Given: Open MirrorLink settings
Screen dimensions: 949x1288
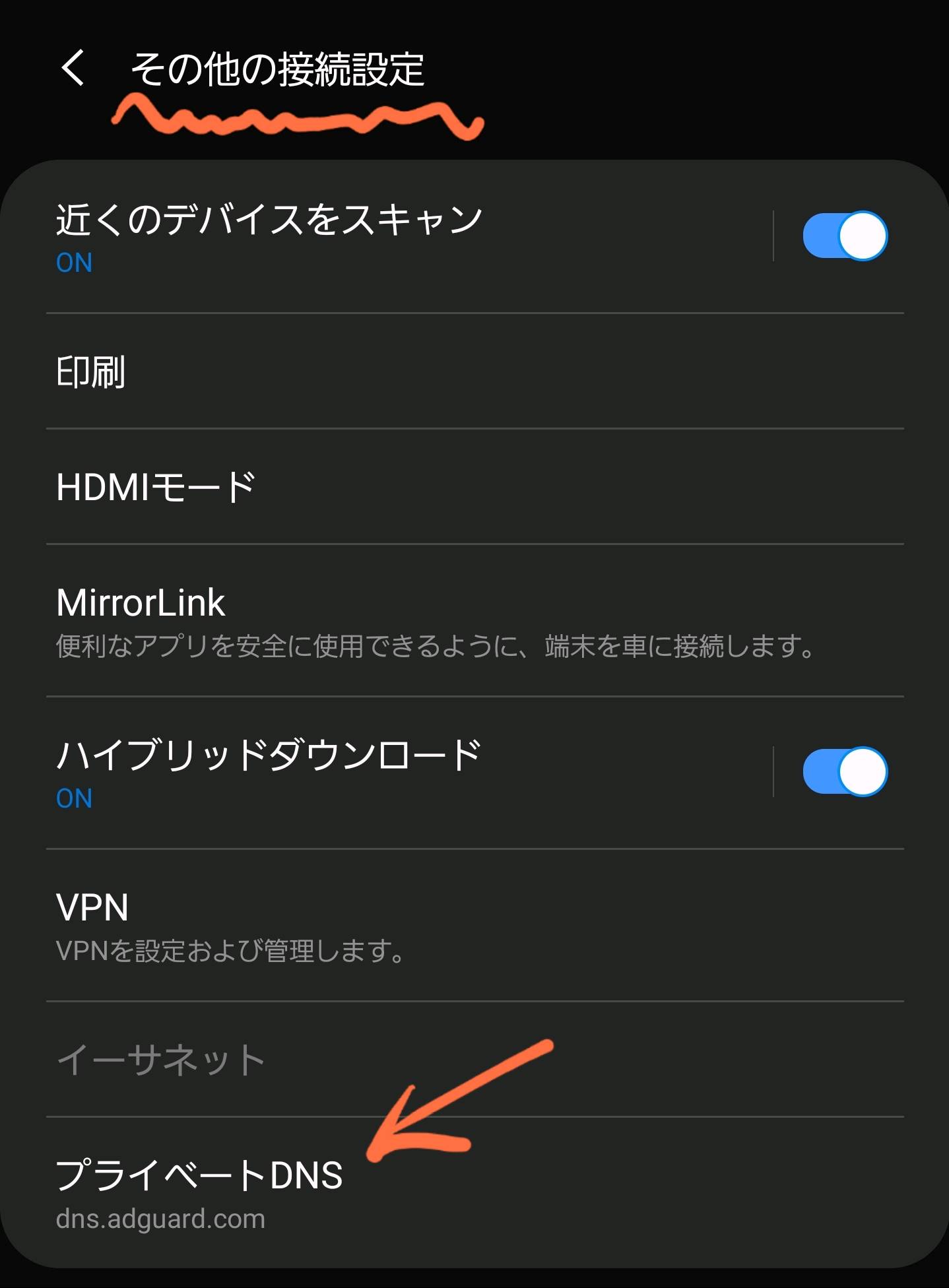Looking at the screenshot, I should pos(462,622).
